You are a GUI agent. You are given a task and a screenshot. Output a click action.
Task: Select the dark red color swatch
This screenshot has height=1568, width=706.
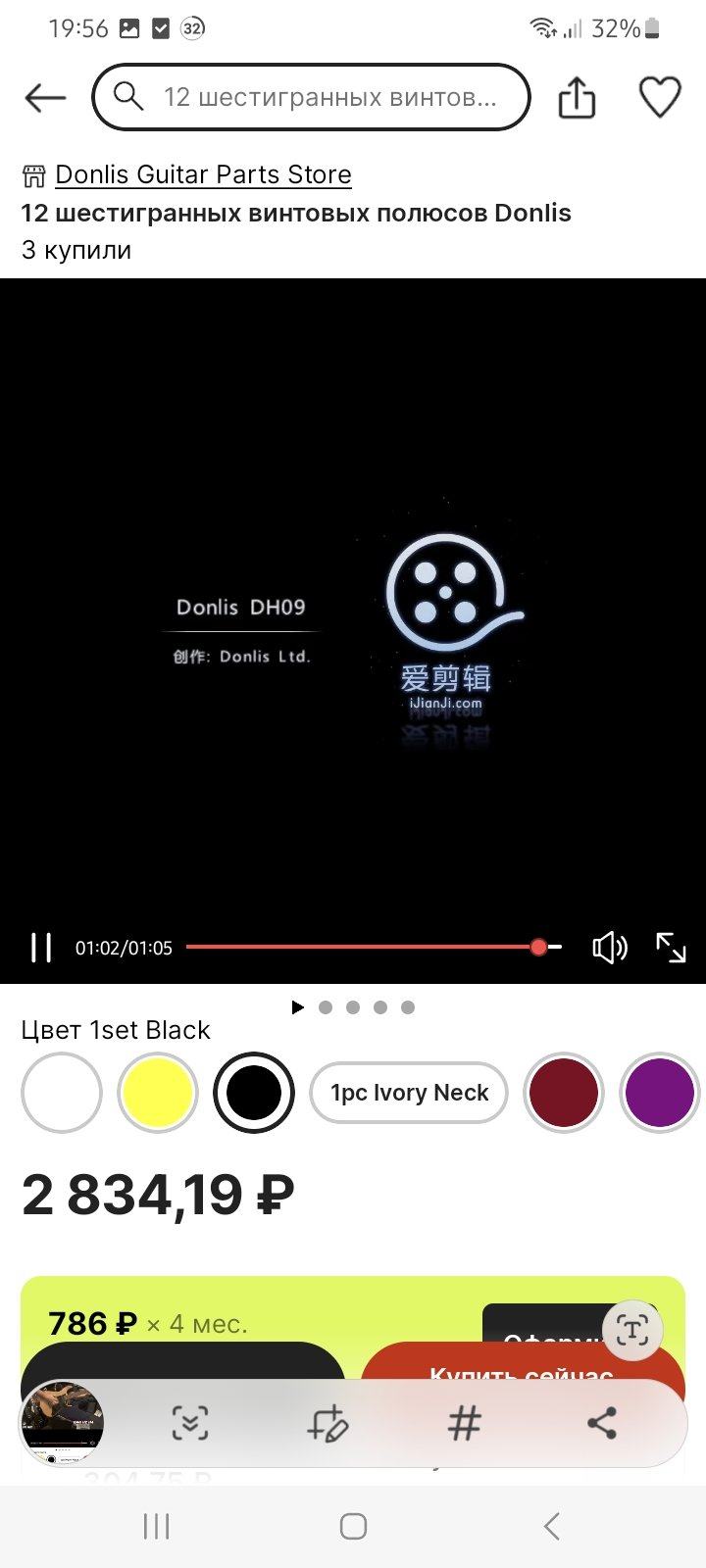click(x=563, y=1093)
